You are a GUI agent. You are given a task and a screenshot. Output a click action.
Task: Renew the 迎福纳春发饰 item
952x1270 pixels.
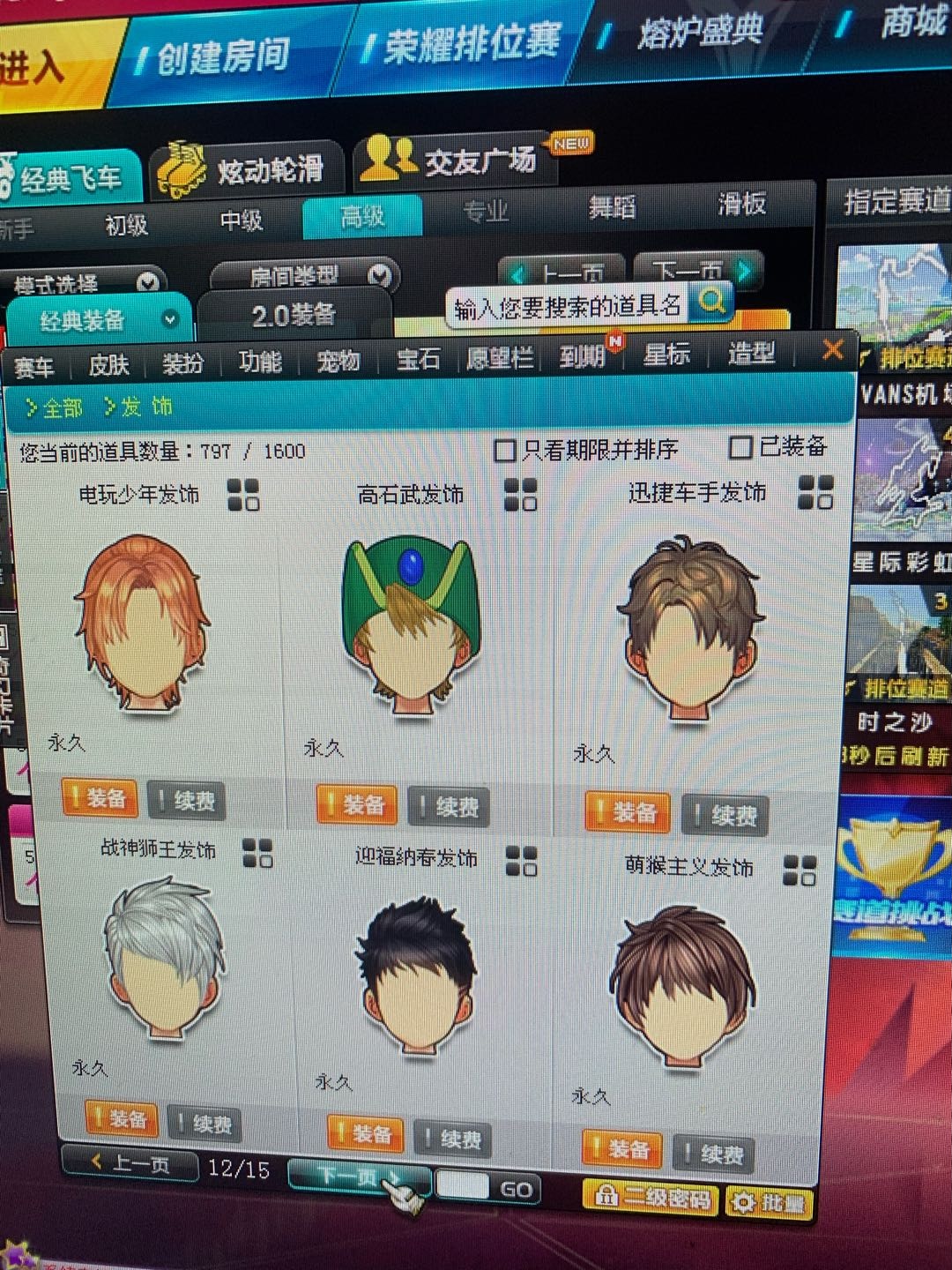[x=453, y=1139]
